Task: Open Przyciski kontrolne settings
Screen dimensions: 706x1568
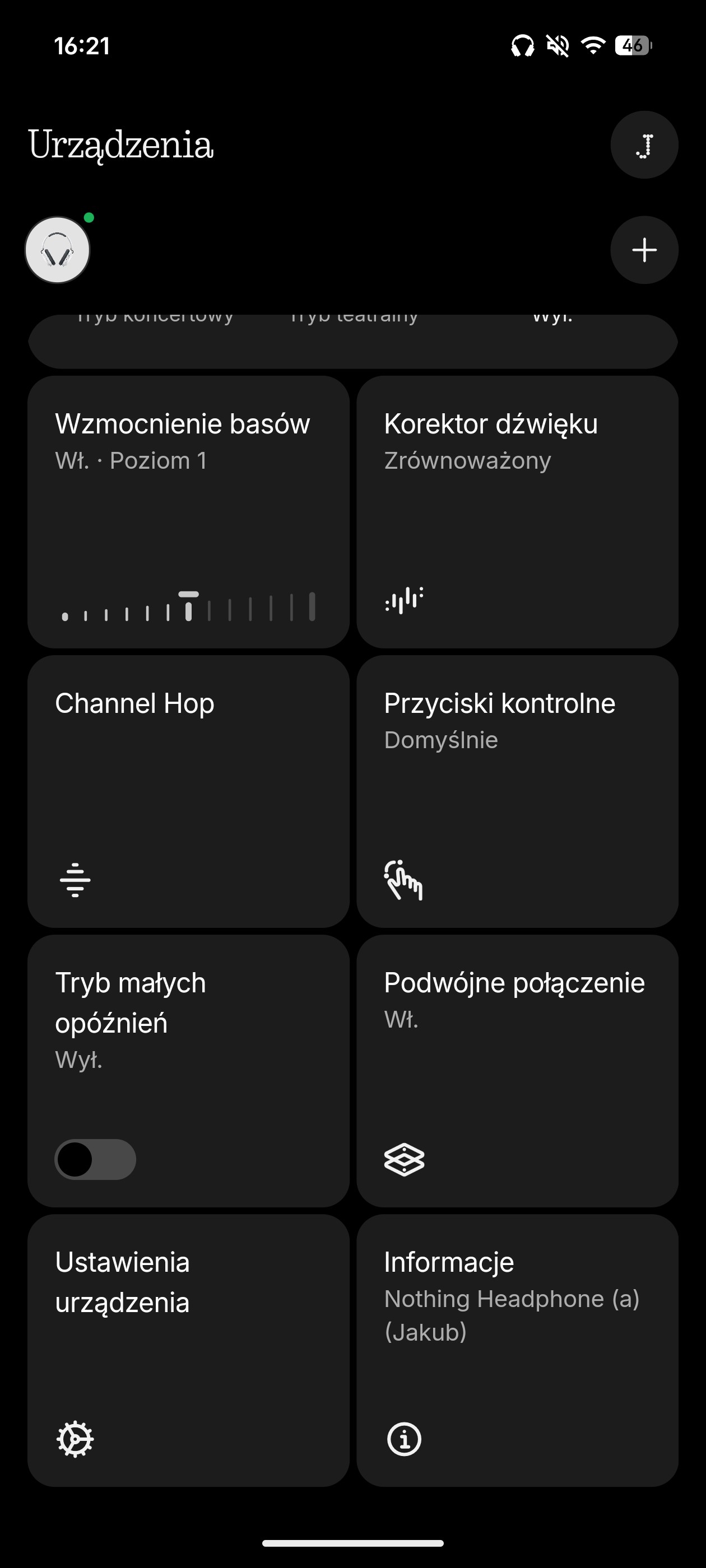Action: 517,791
